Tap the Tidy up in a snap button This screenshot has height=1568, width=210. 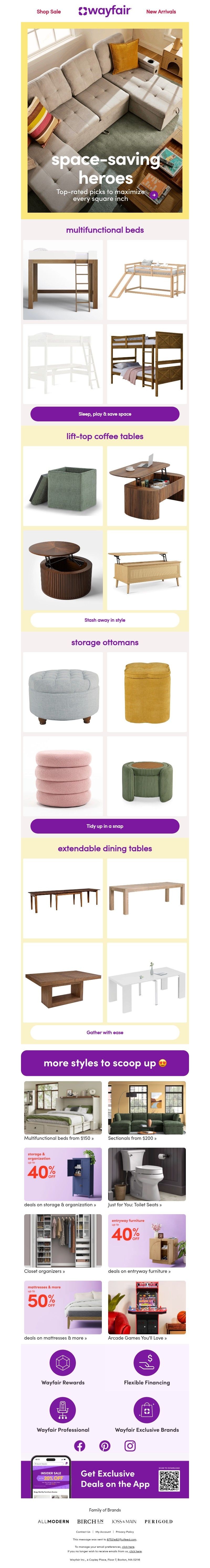pyautogui.click(x=105, y=826)
